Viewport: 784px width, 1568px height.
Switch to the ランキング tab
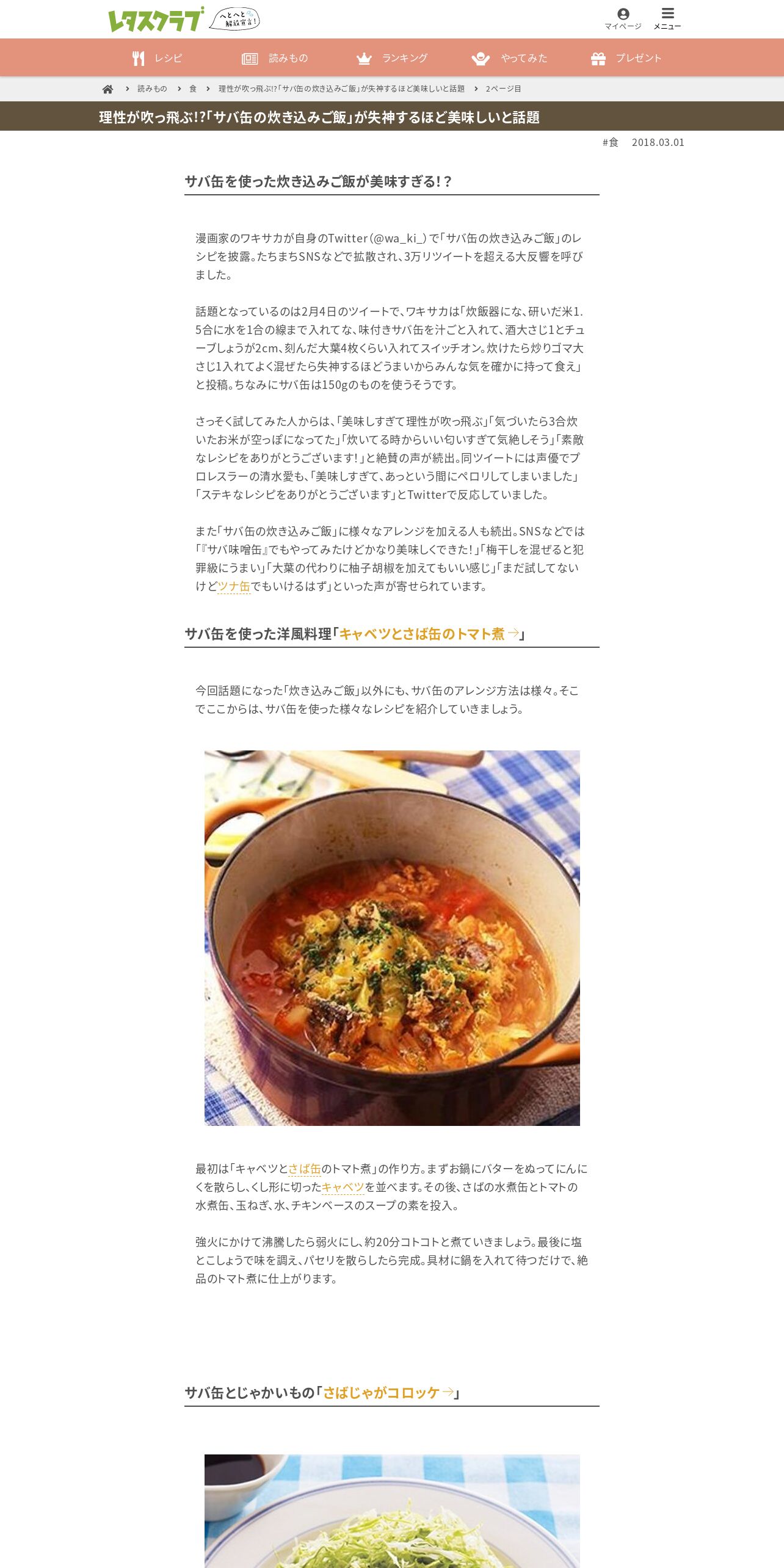(x=392, y=58)
